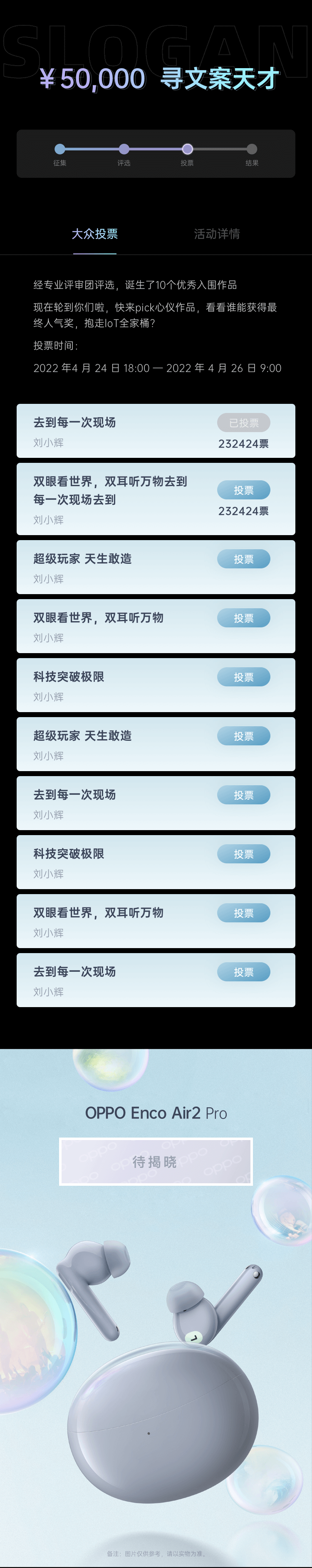This screenshot has height=1568, width=312.
Task: Vote for 双眼看世界，双耳听万物去到每一次现场去到
Action: (x=243, y=490)
